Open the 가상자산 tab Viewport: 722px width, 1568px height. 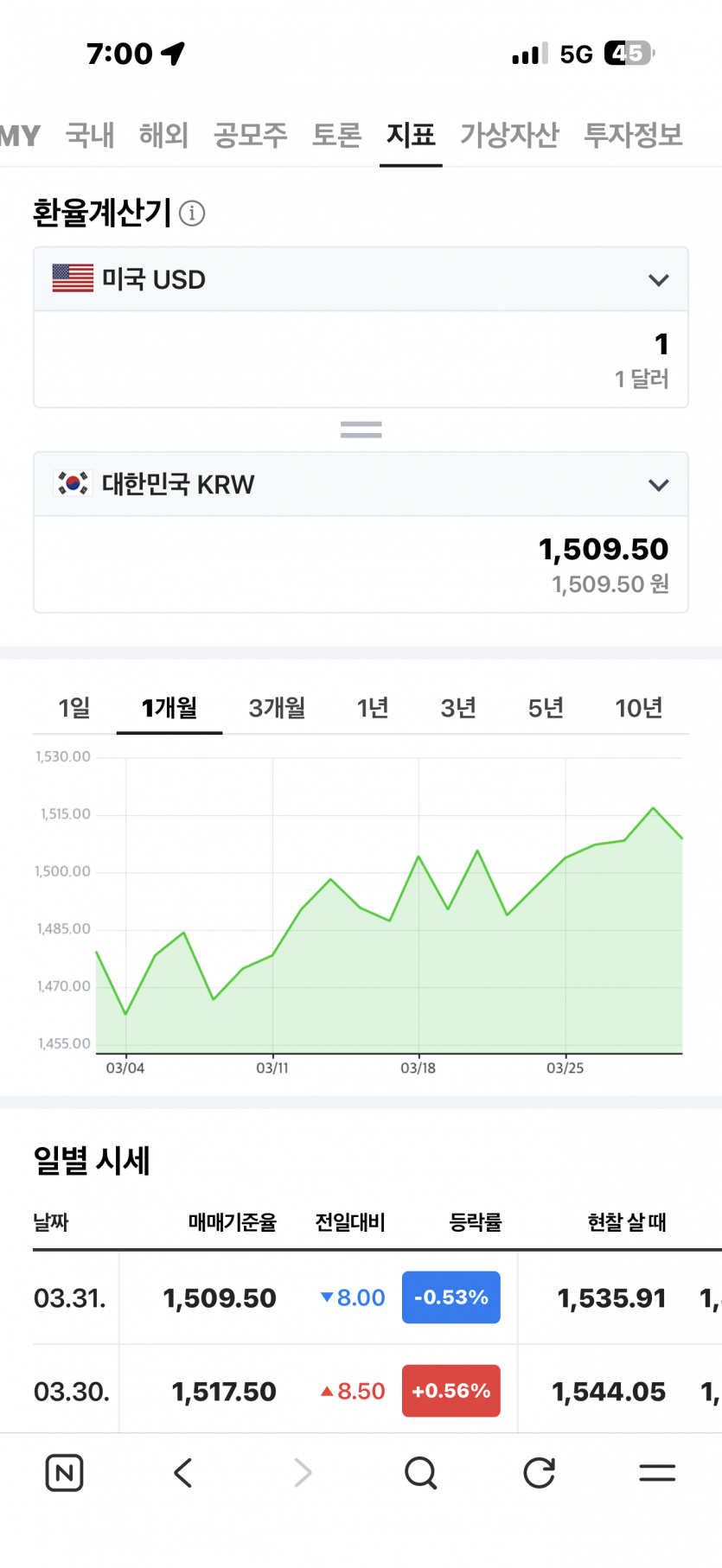point(509,135)
